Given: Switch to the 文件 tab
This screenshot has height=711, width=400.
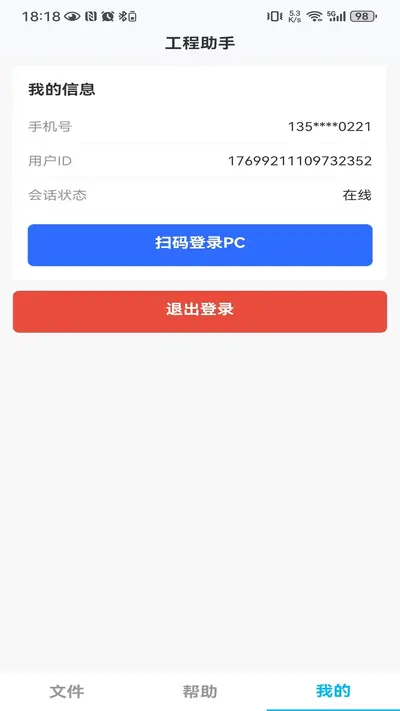Looking at the screenshot, I should pos(67,692).
